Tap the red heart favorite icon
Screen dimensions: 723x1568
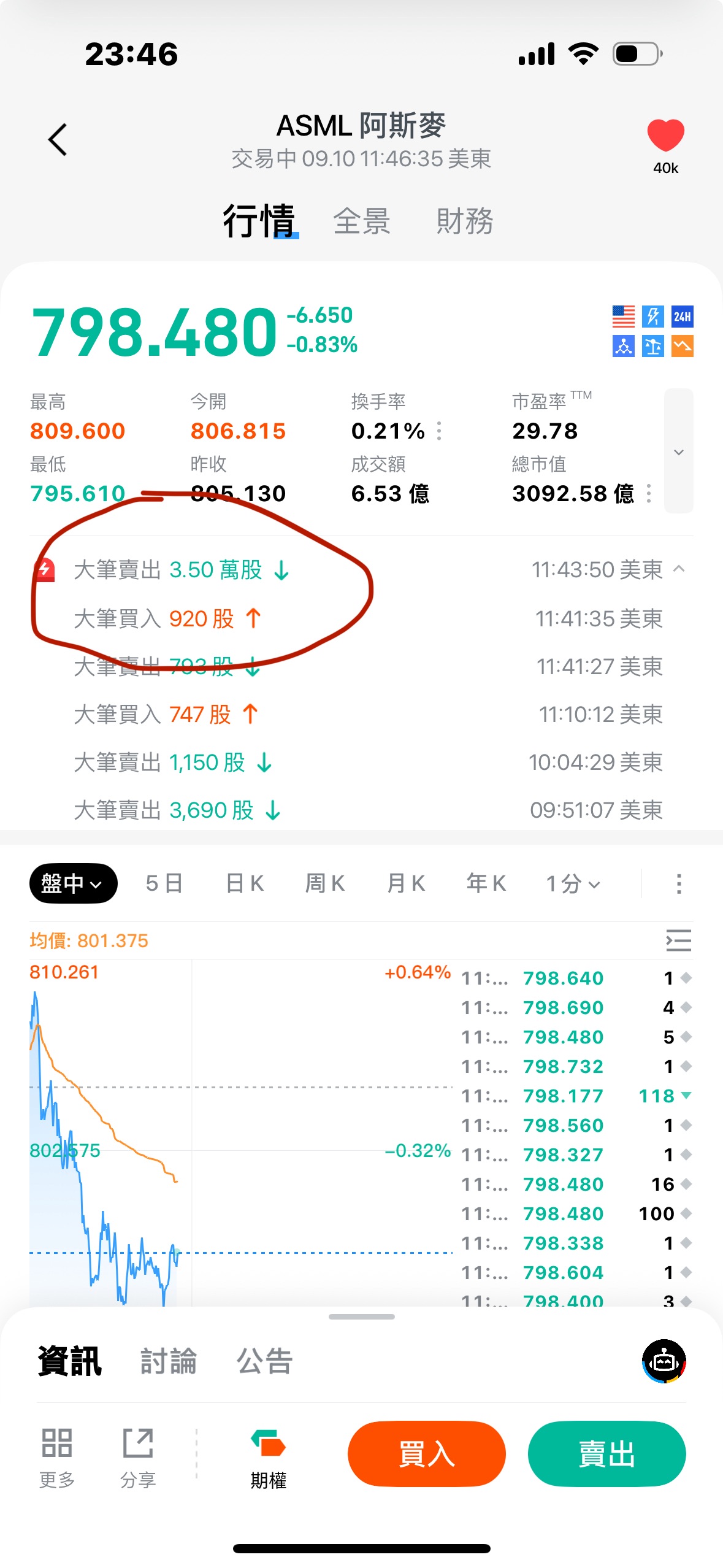coord(665,135)
